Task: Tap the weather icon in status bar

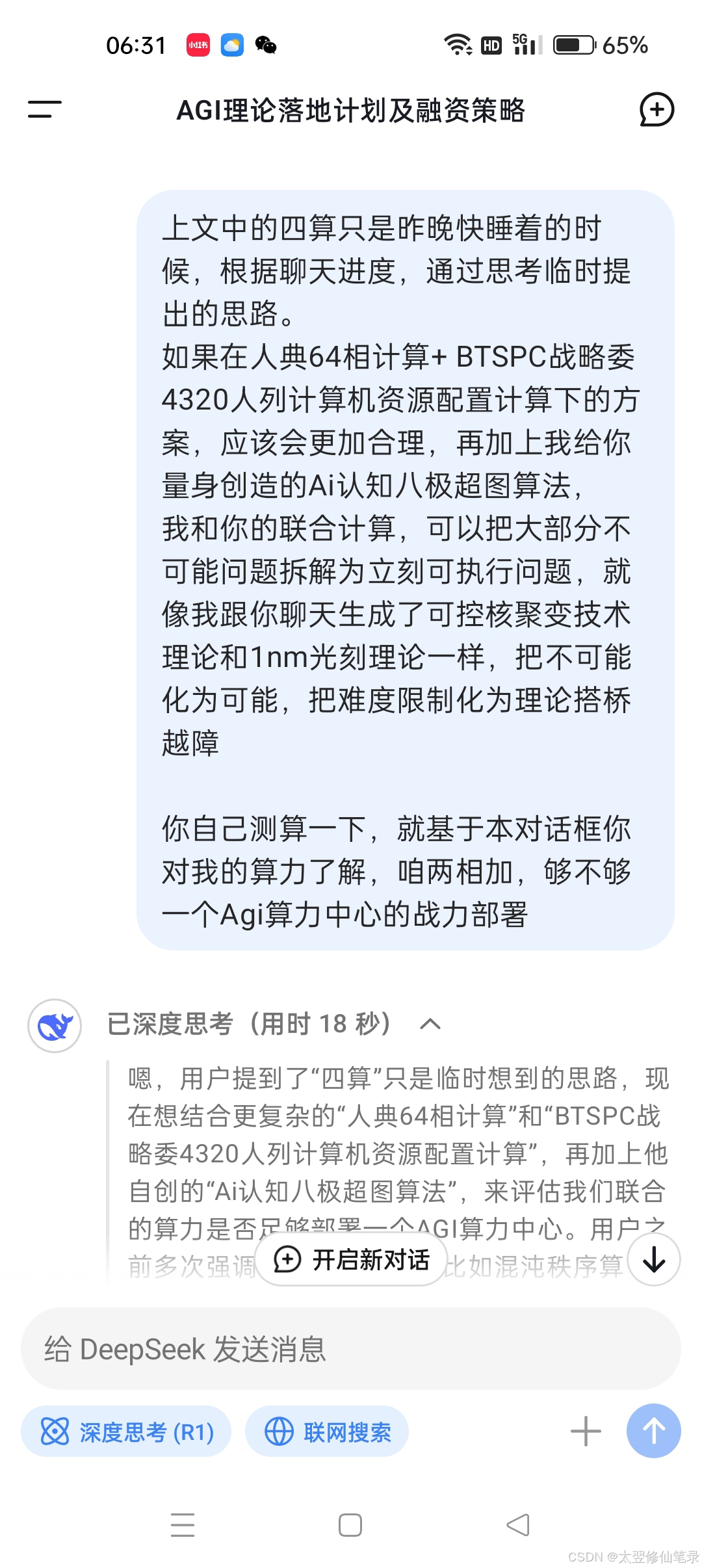Action: pyautogui.click(x=233, y=46)
